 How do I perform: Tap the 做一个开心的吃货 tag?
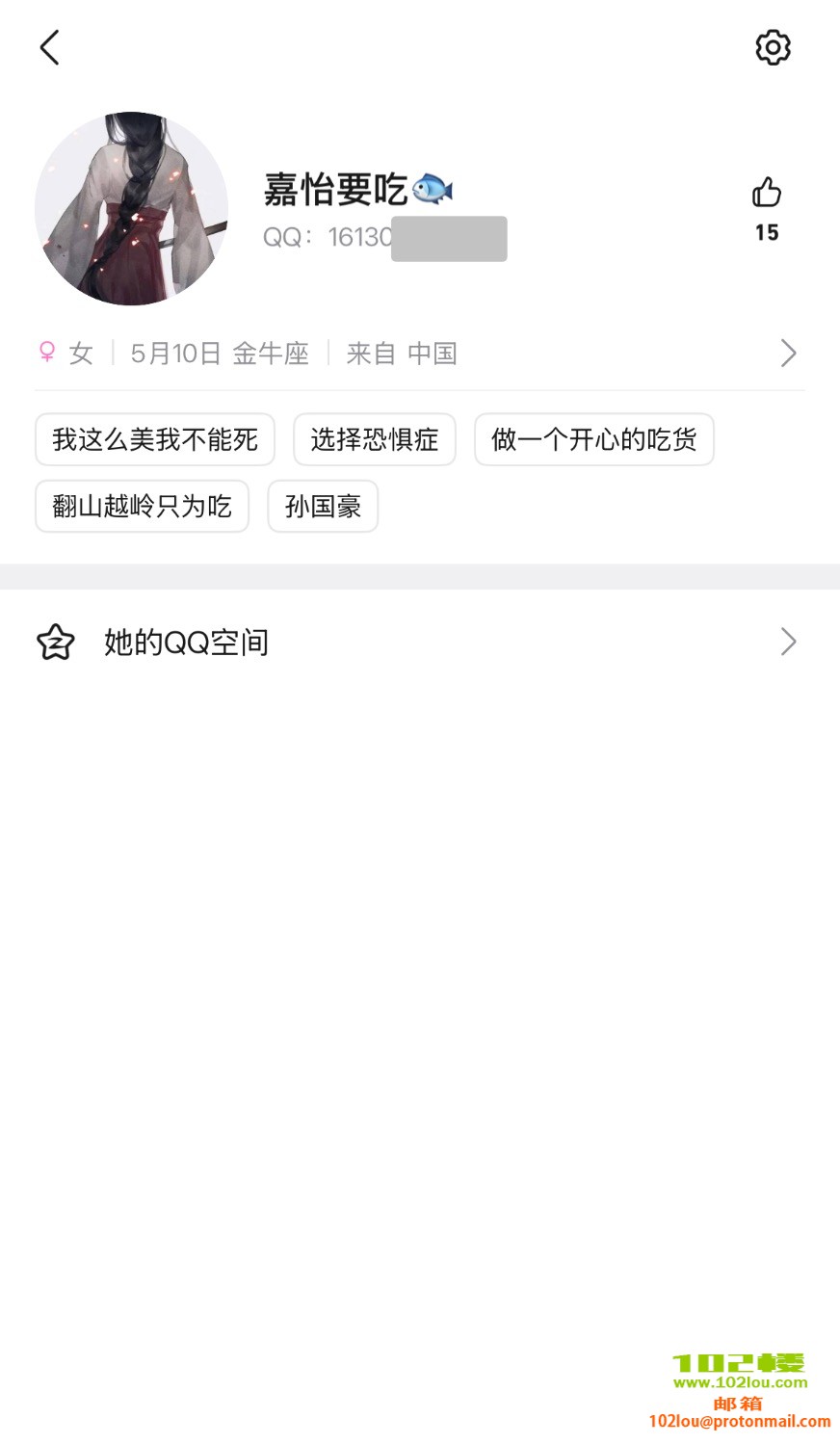[593, 439]
